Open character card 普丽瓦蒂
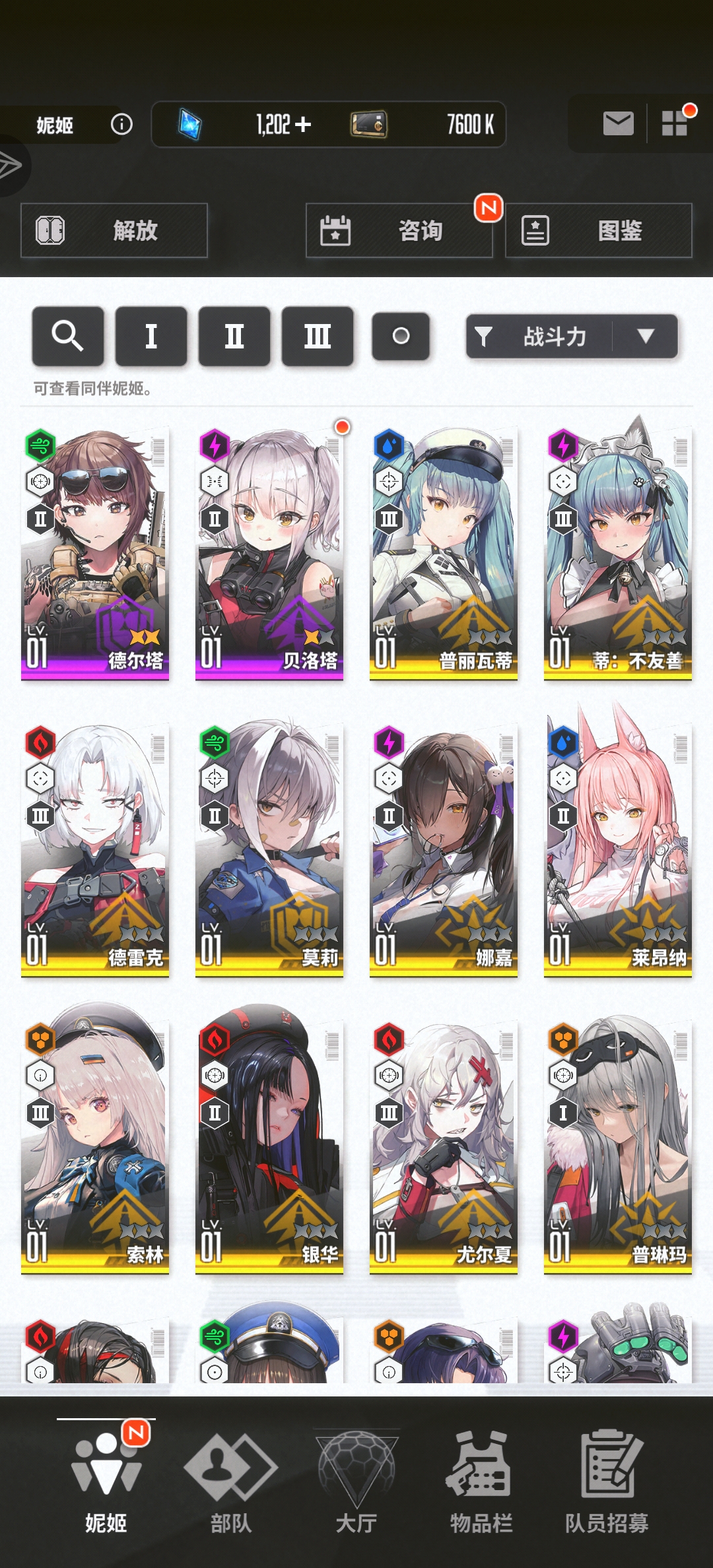Viewport: 713px width, 1568px height. pos(444,554)
